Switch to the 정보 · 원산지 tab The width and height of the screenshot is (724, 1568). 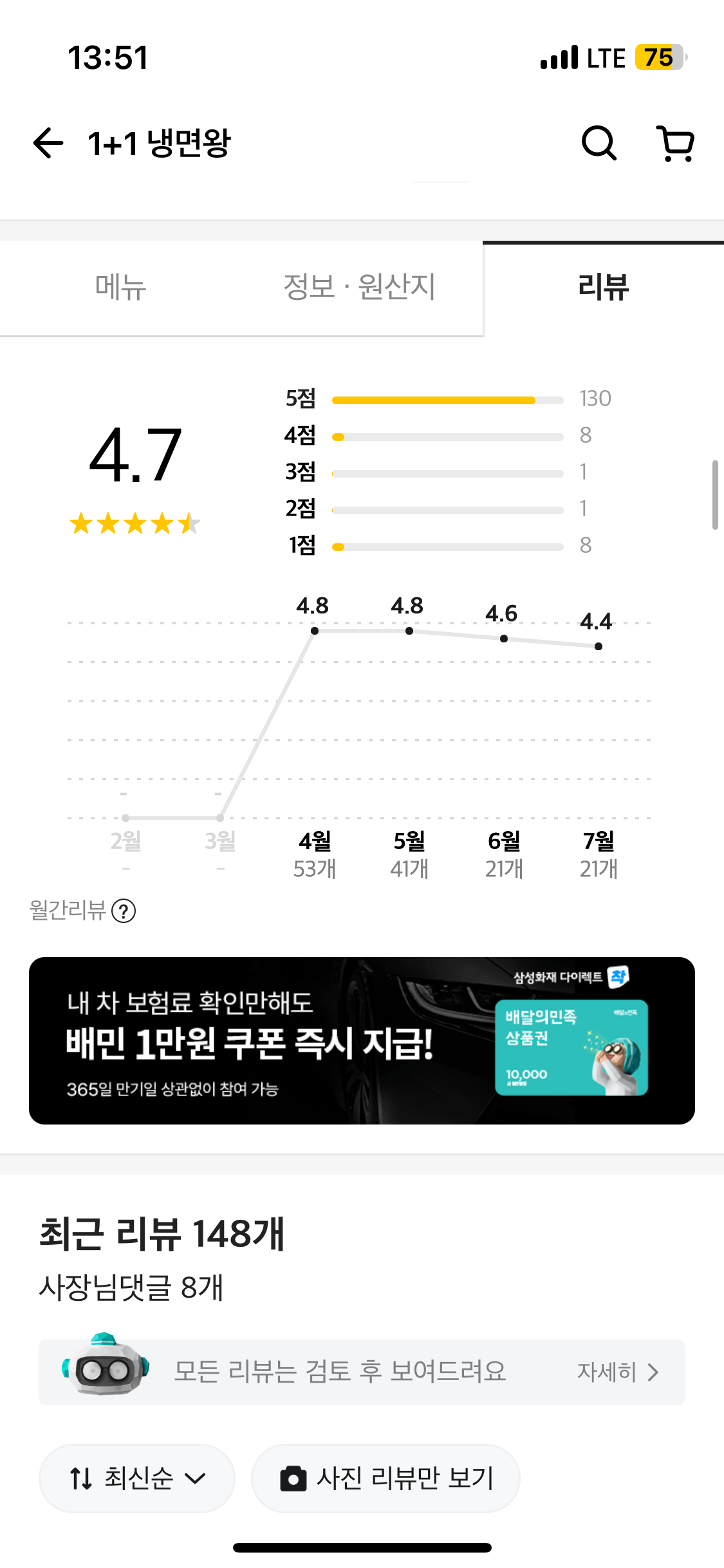pyautogui.click(x=359, y=287)
